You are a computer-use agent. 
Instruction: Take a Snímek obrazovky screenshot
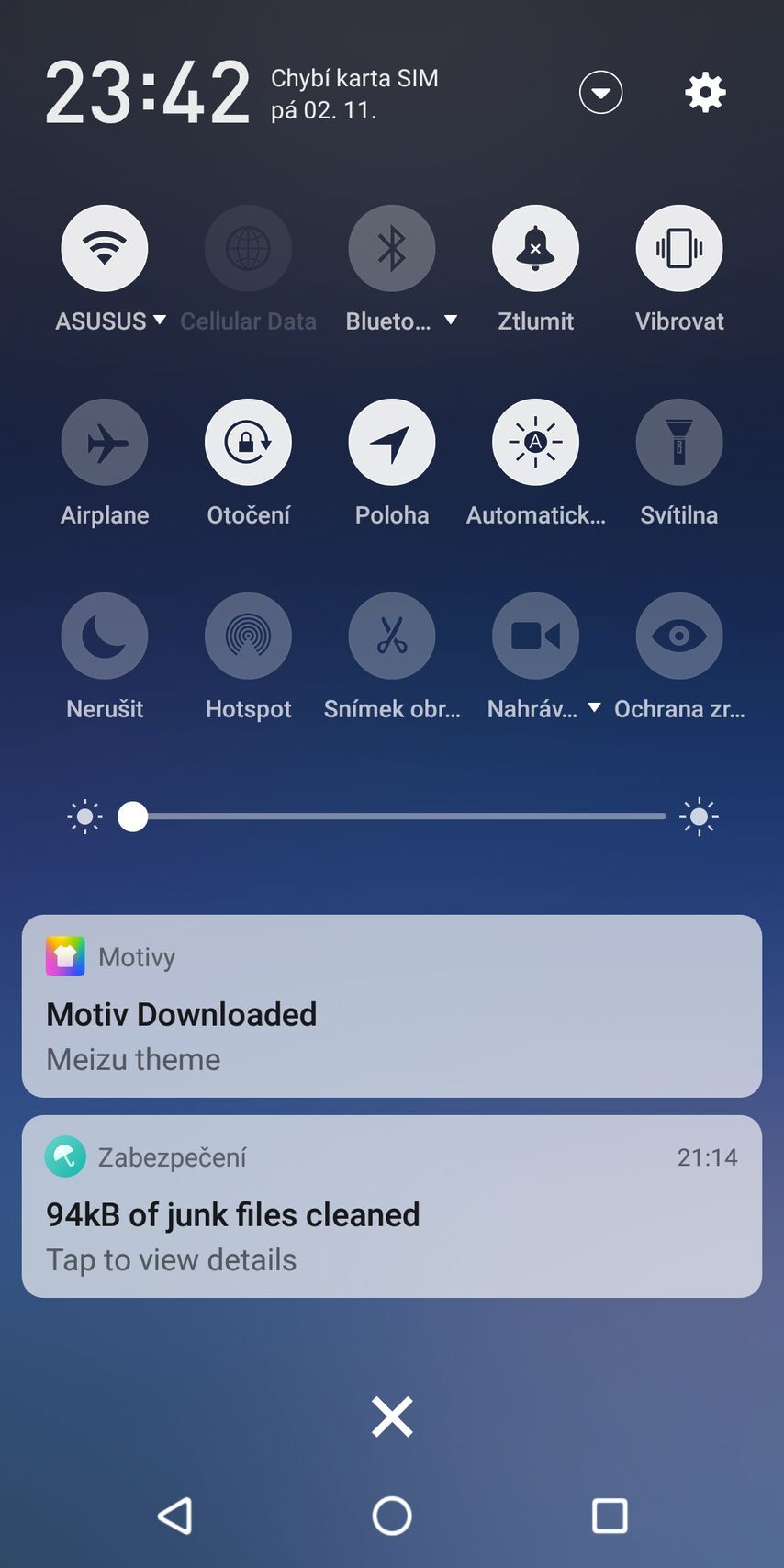click(x=391, y=636)
